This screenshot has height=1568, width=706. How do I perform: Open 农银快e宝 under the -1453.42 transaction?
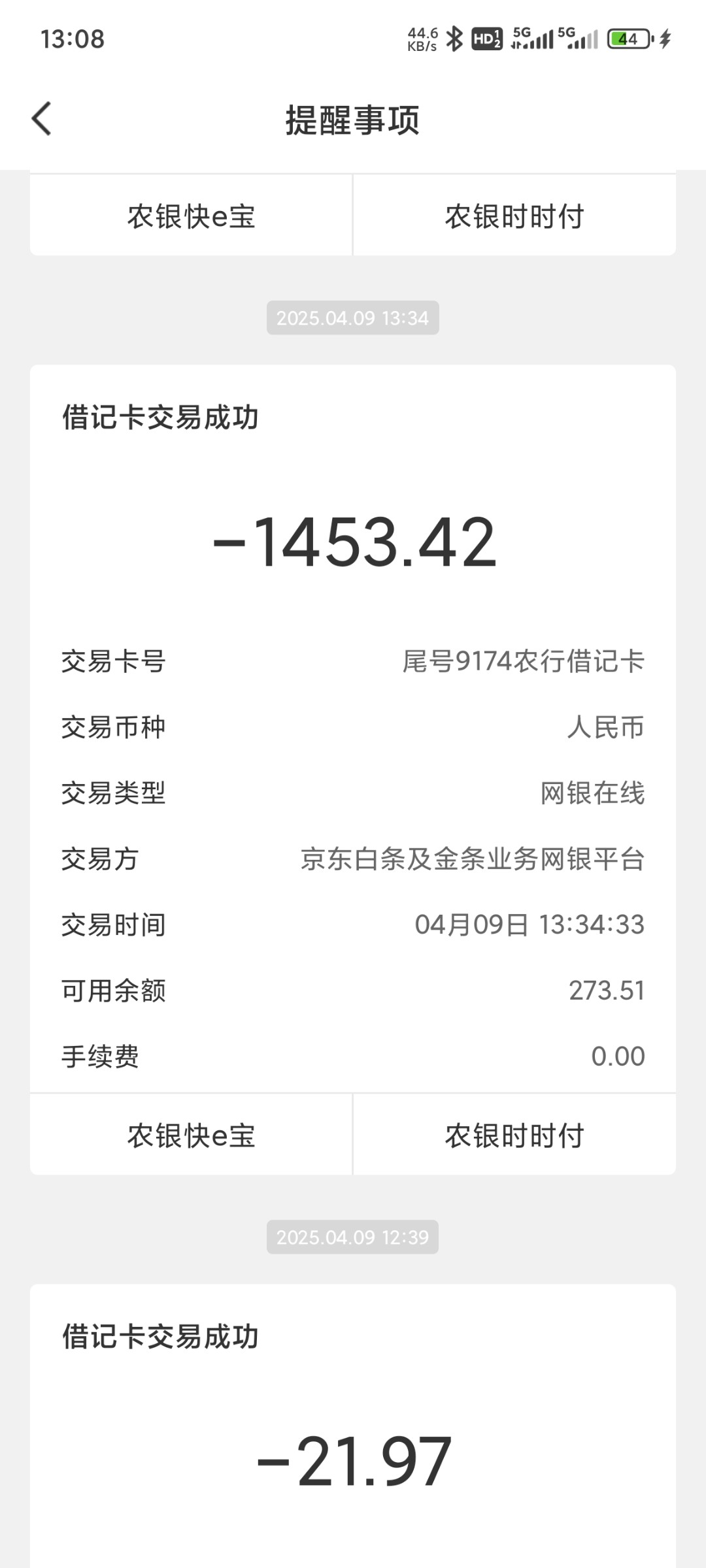(x=192, y=1135)
